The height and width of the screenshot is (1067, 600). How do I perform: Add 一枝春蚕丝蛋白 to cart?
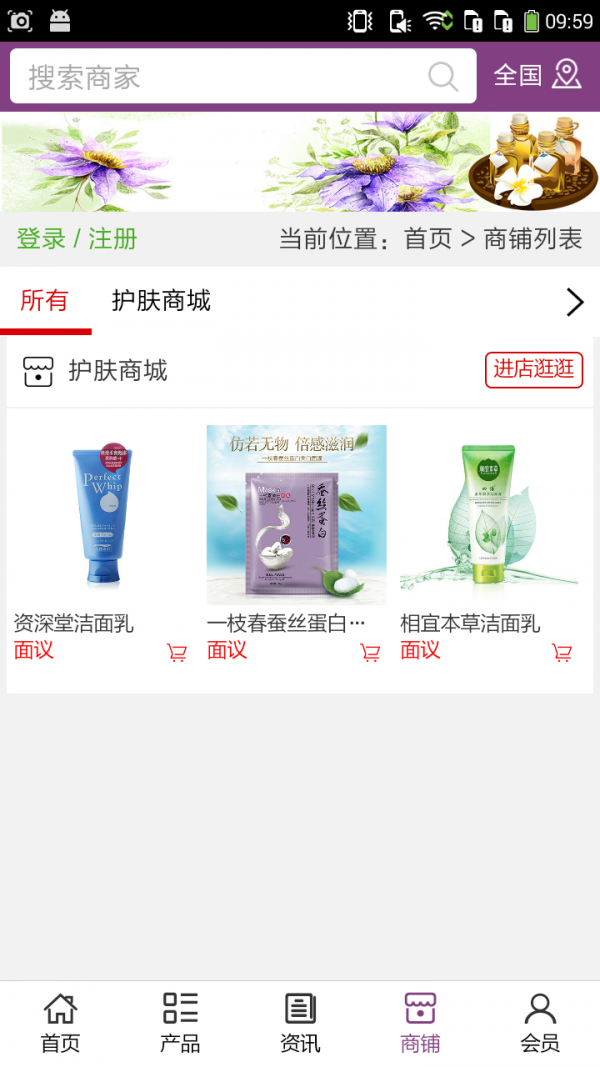370,653
